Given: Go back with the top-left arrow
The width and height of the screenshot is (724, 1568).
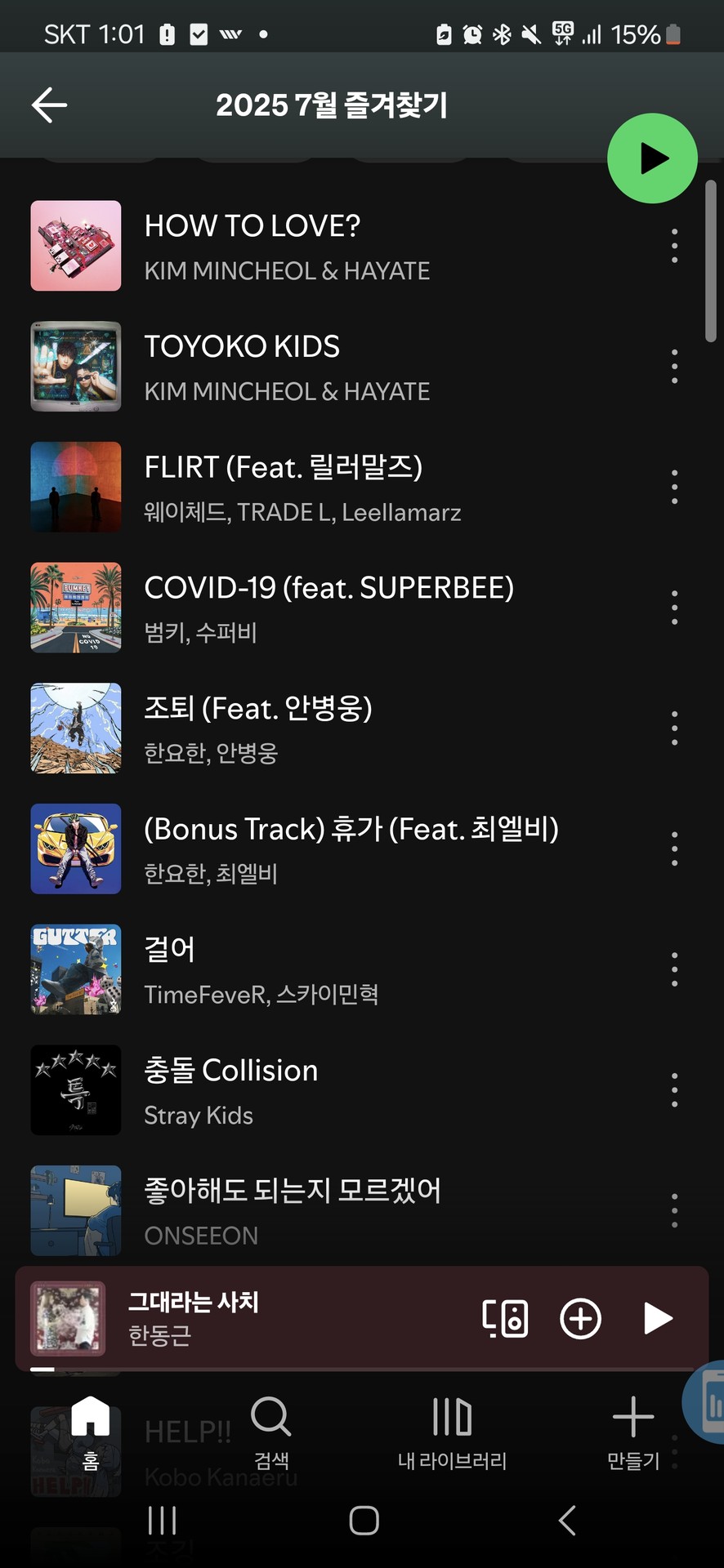Looking at the screenshot, I should click(x=49, y=105).
